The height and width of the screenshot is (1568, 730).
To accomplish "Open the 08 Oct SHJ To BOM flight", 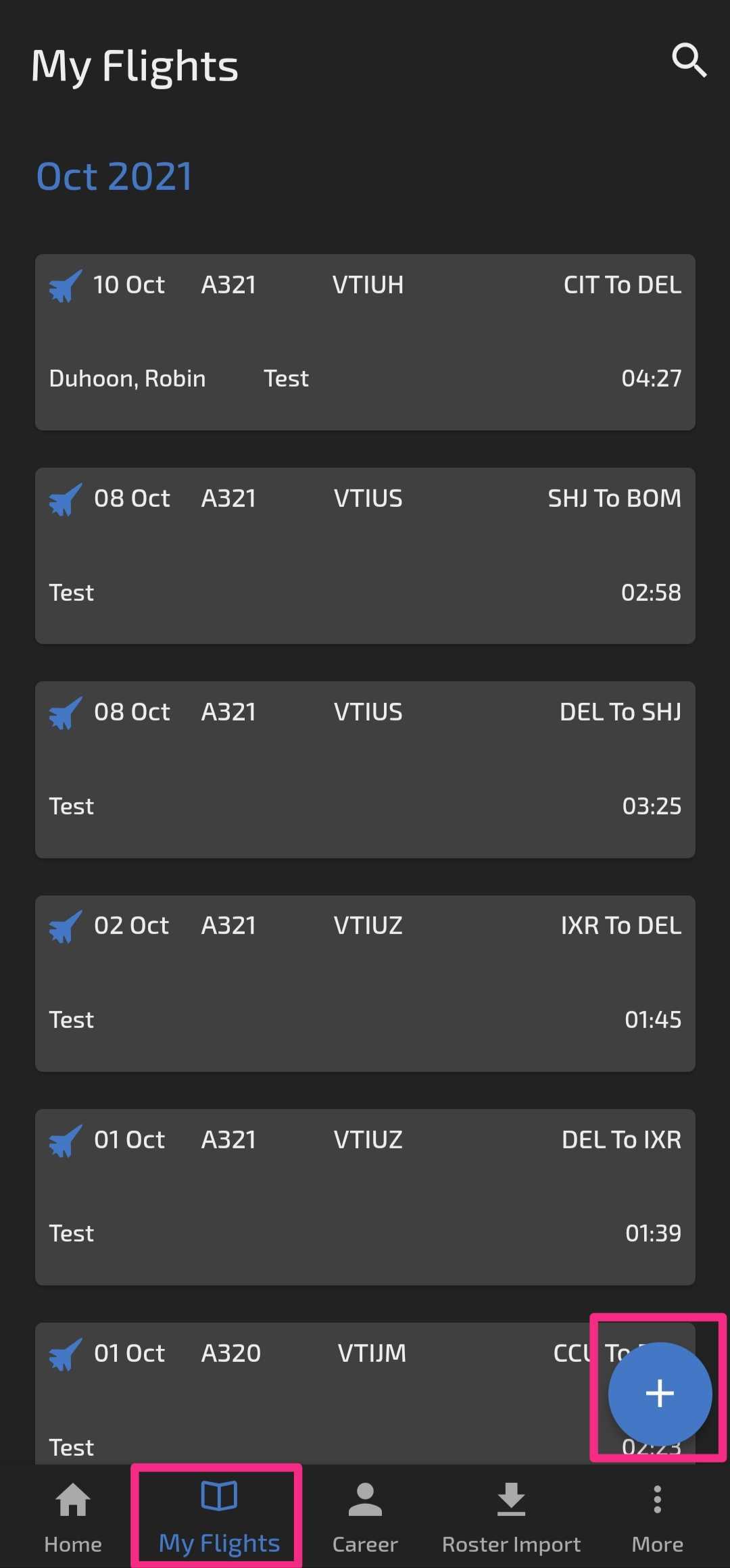I will tap(365, 556).
